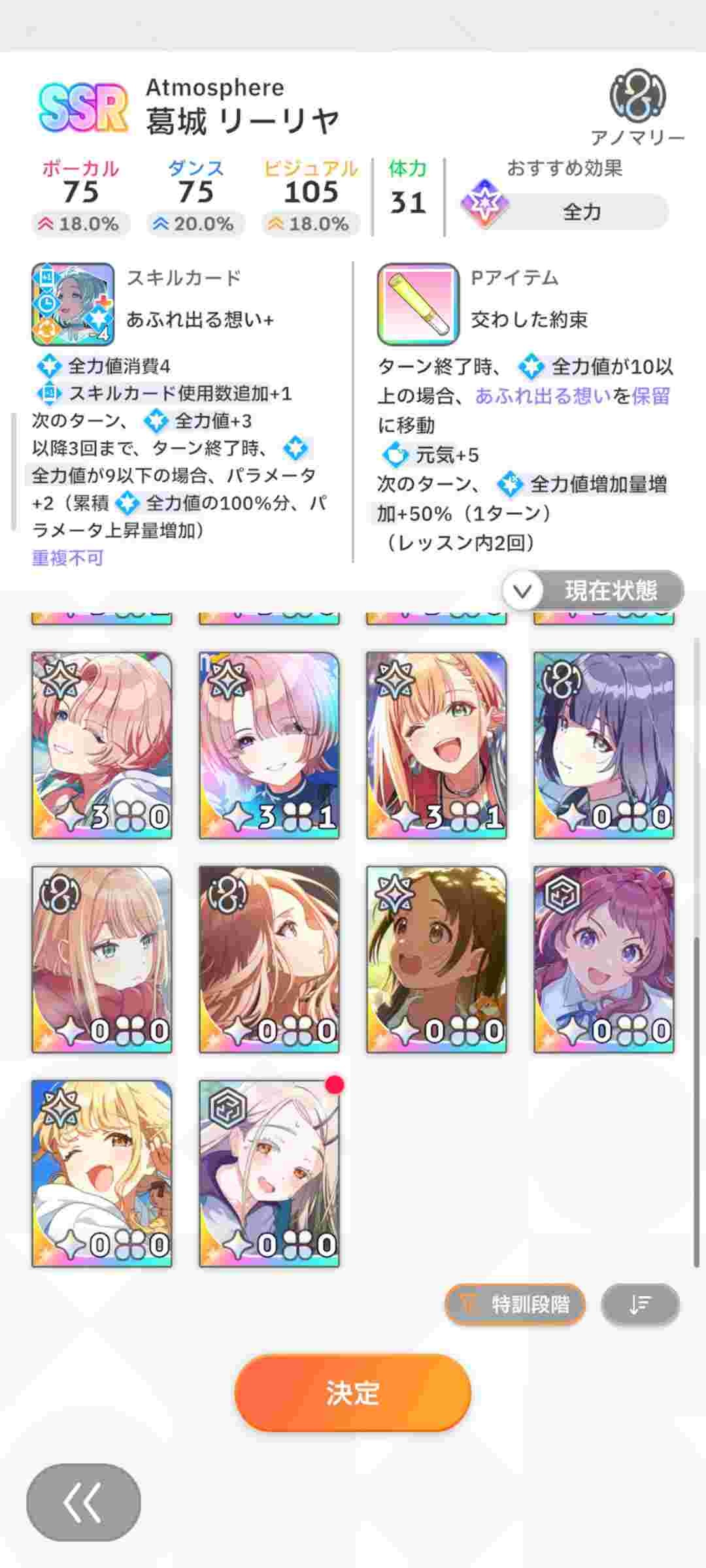Viewport: 706px width, 1568px height.
Task: Go back with the double-arrow button
Action: (83, 1502)
